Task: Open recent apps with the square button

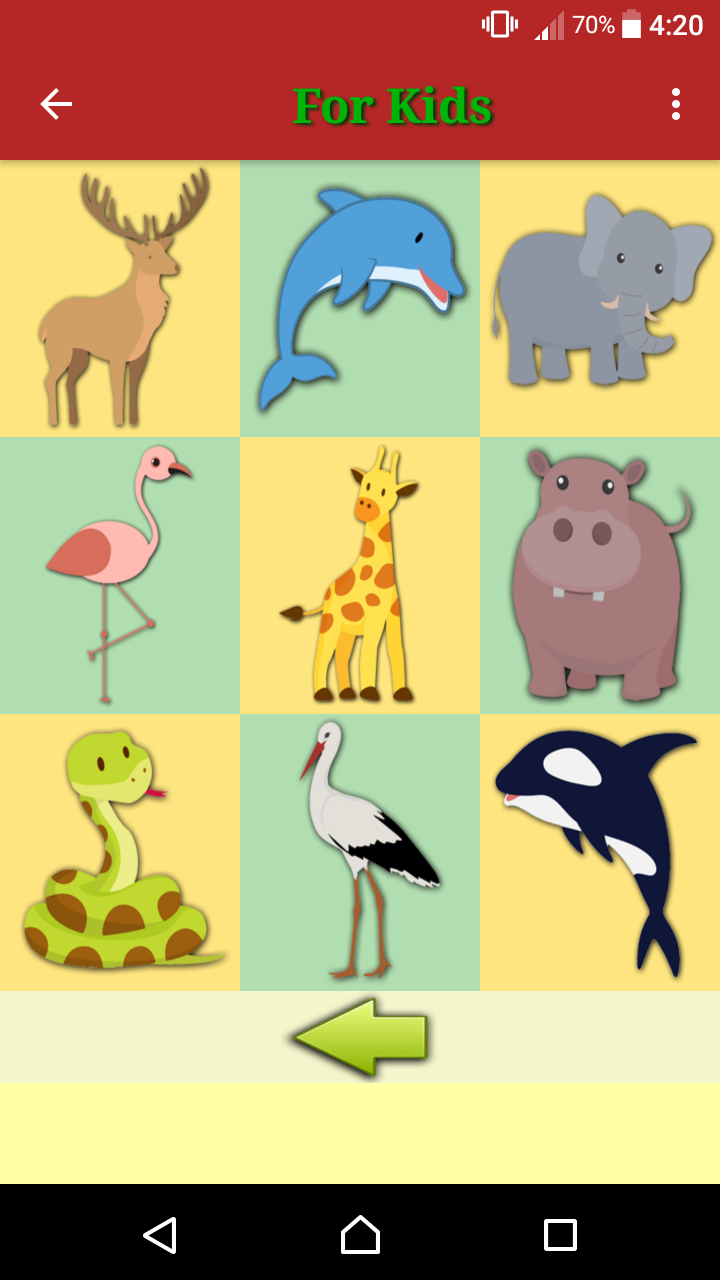Action: coord(560,1236)
